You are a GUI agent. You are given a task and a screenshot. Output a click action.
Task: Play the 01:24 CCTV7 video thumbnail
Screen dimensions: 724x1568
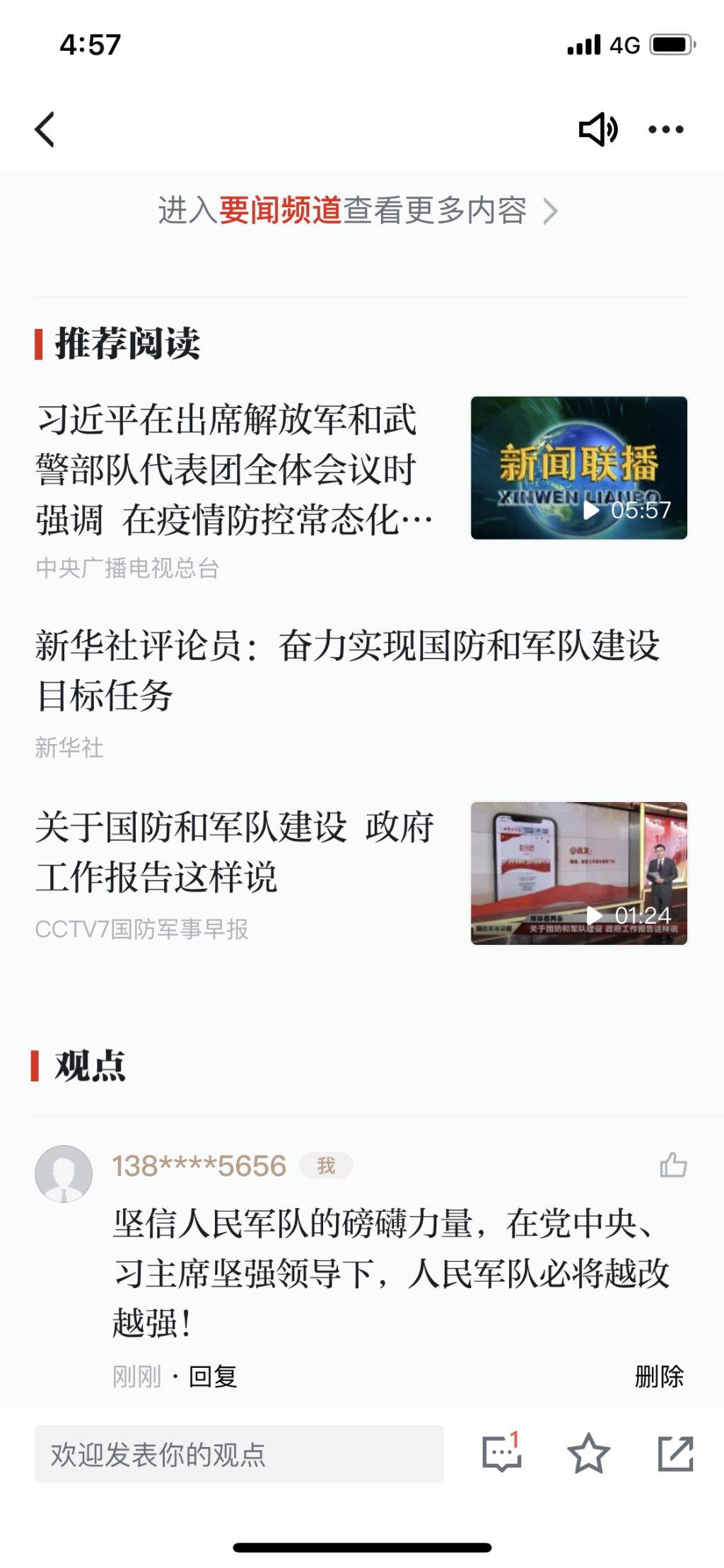[x=579, y=873]
